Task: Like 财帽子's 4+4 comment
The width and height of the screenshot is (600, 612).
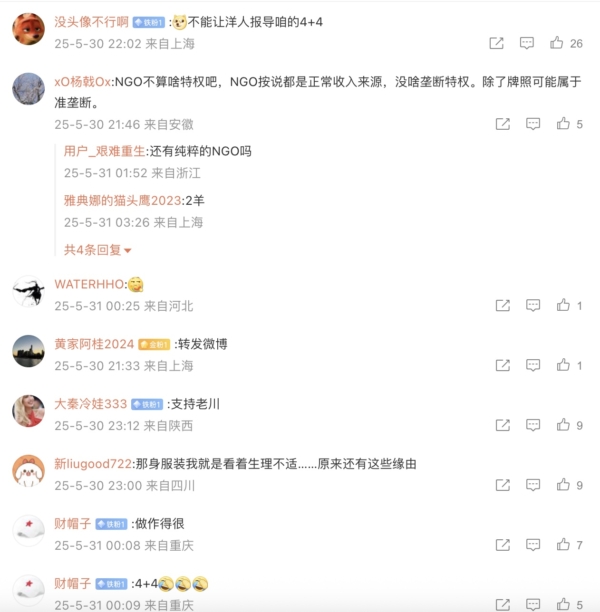Action: point(563,605)
